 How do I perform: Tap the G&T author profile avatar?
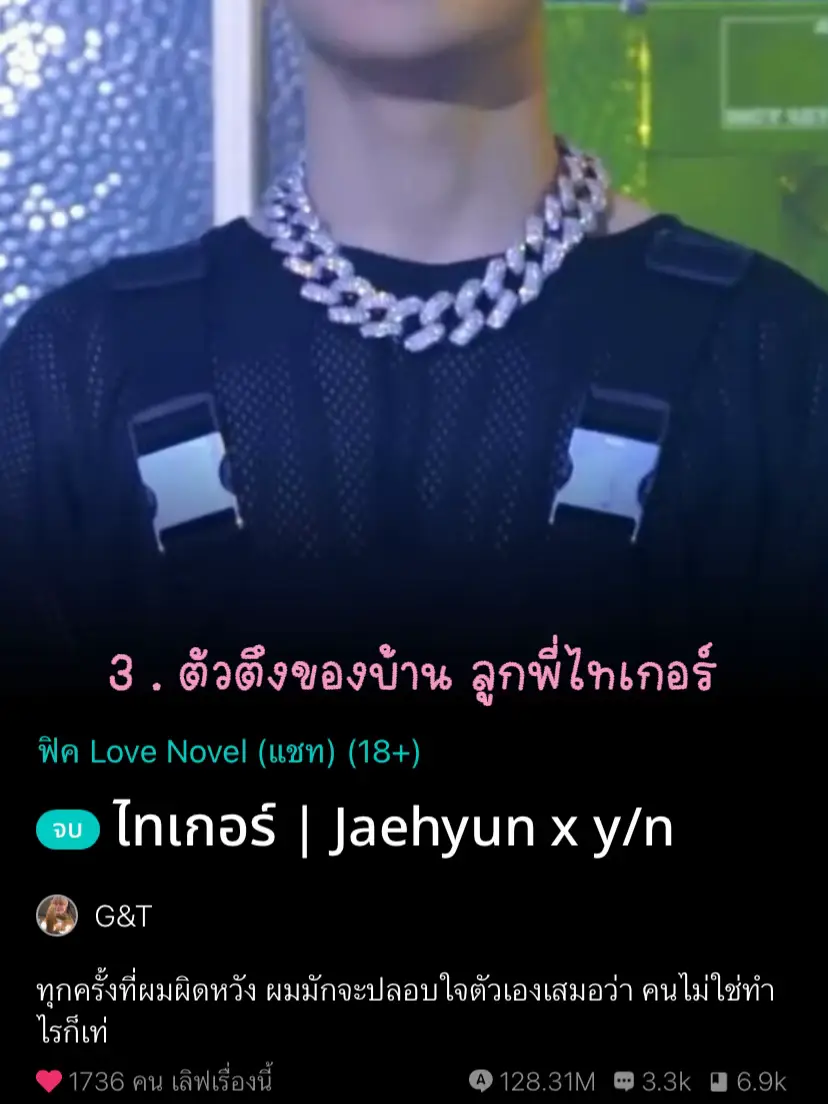tap(58, 915)
